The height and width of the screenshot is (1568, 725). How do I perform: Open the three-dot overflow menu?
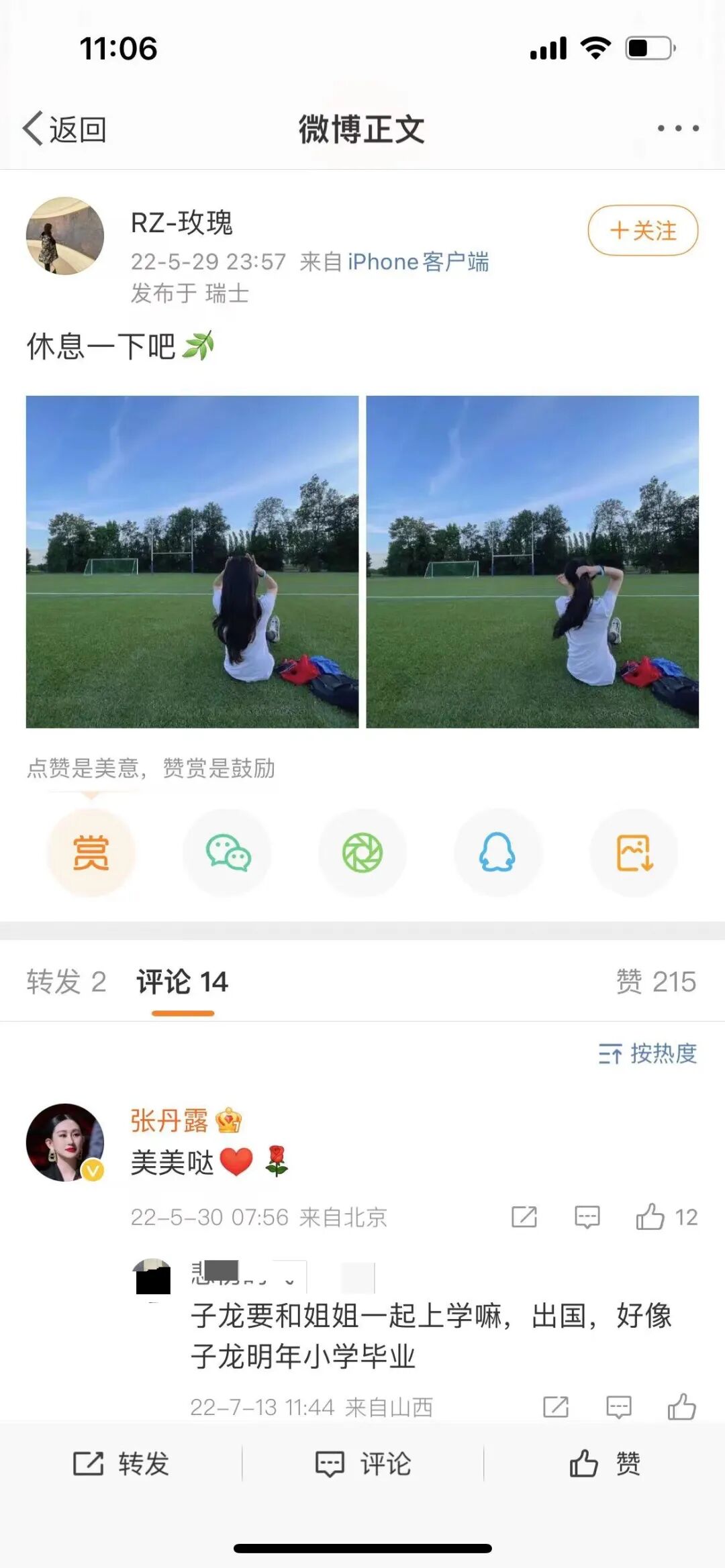[678, 128]
